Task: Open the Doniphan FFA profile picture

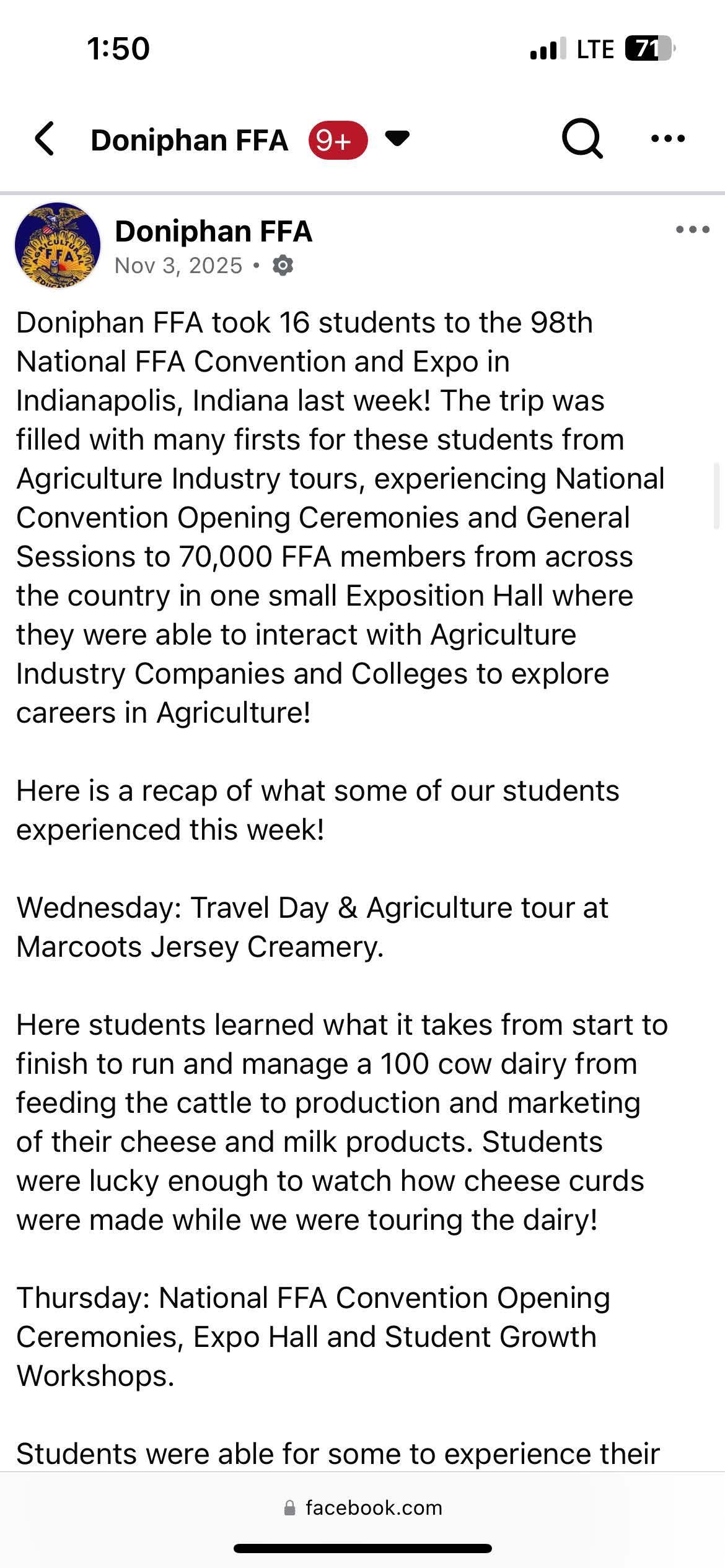Action: 58,245
